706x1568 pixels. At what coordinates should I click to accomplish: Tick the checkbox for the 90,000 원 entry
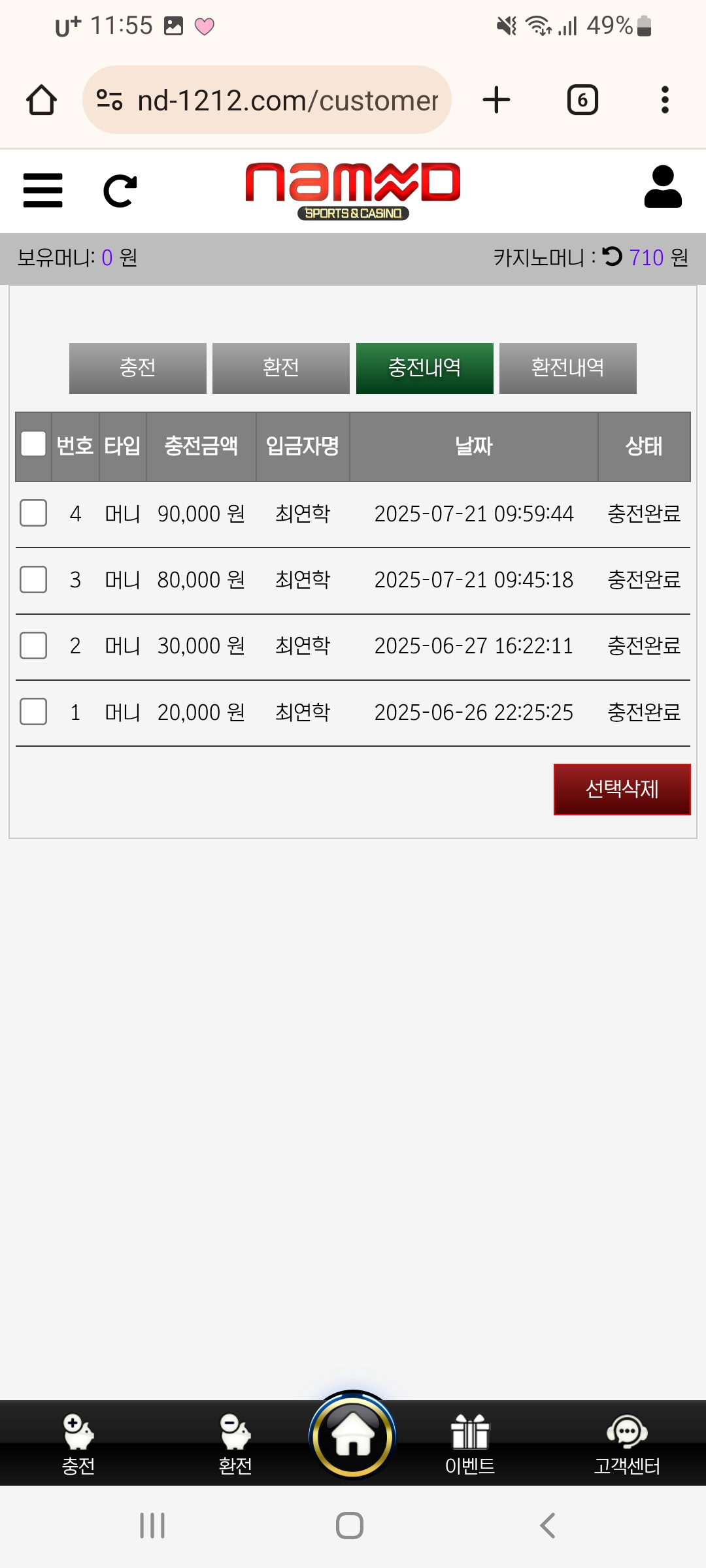(x=33, y=513)
